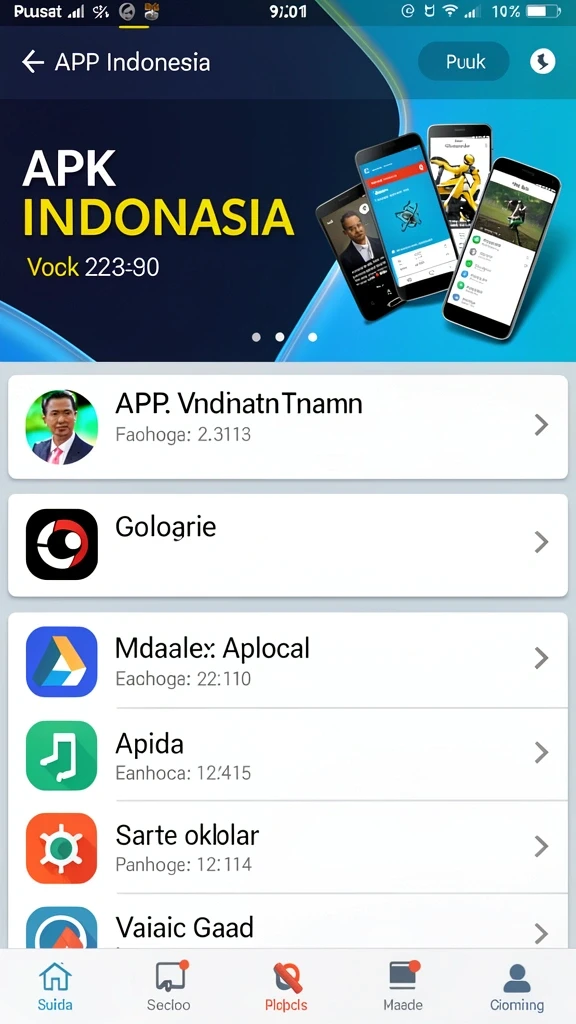Screen dimensions: 576x1024
Task: Go back from APP Indonesia
Action: coord(33,62)
